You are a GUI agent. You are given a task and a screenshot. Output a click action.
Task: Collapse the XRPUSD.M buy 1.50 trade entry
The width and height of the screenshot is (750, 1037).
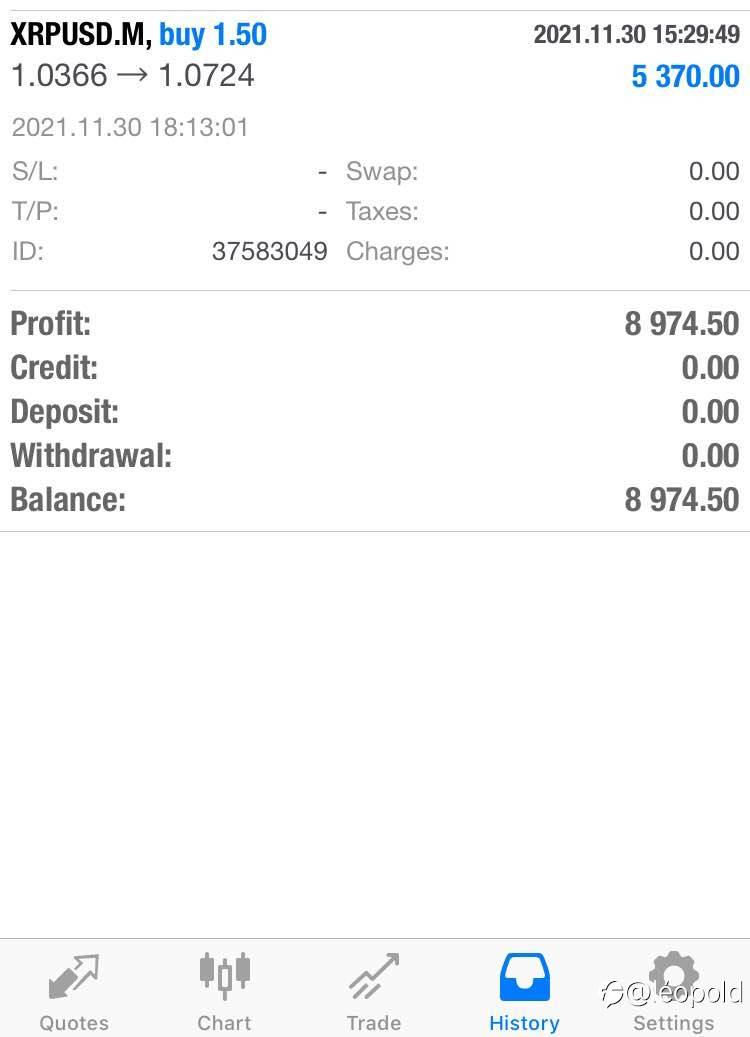tap(374, 56)
